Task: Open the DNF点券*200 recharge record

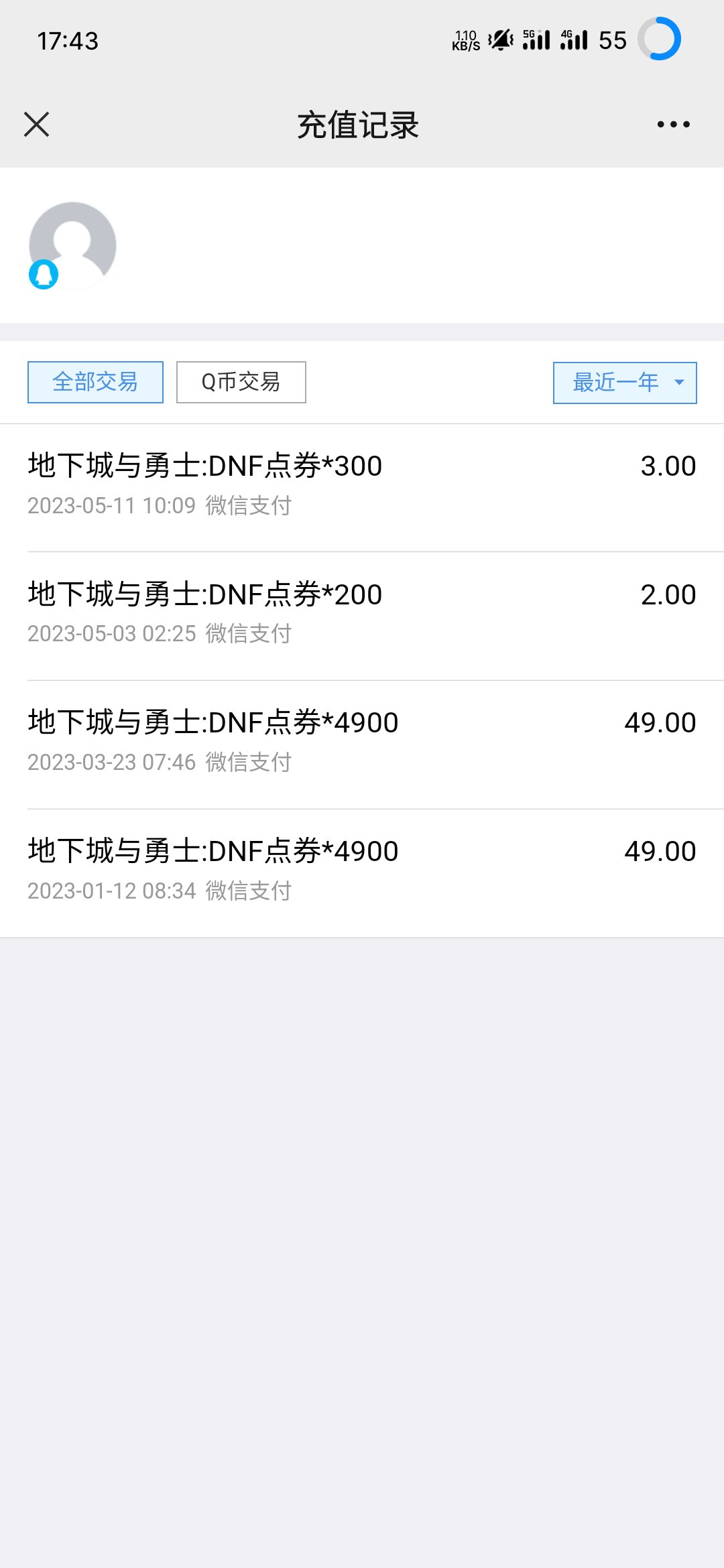Action: point(362,616)
